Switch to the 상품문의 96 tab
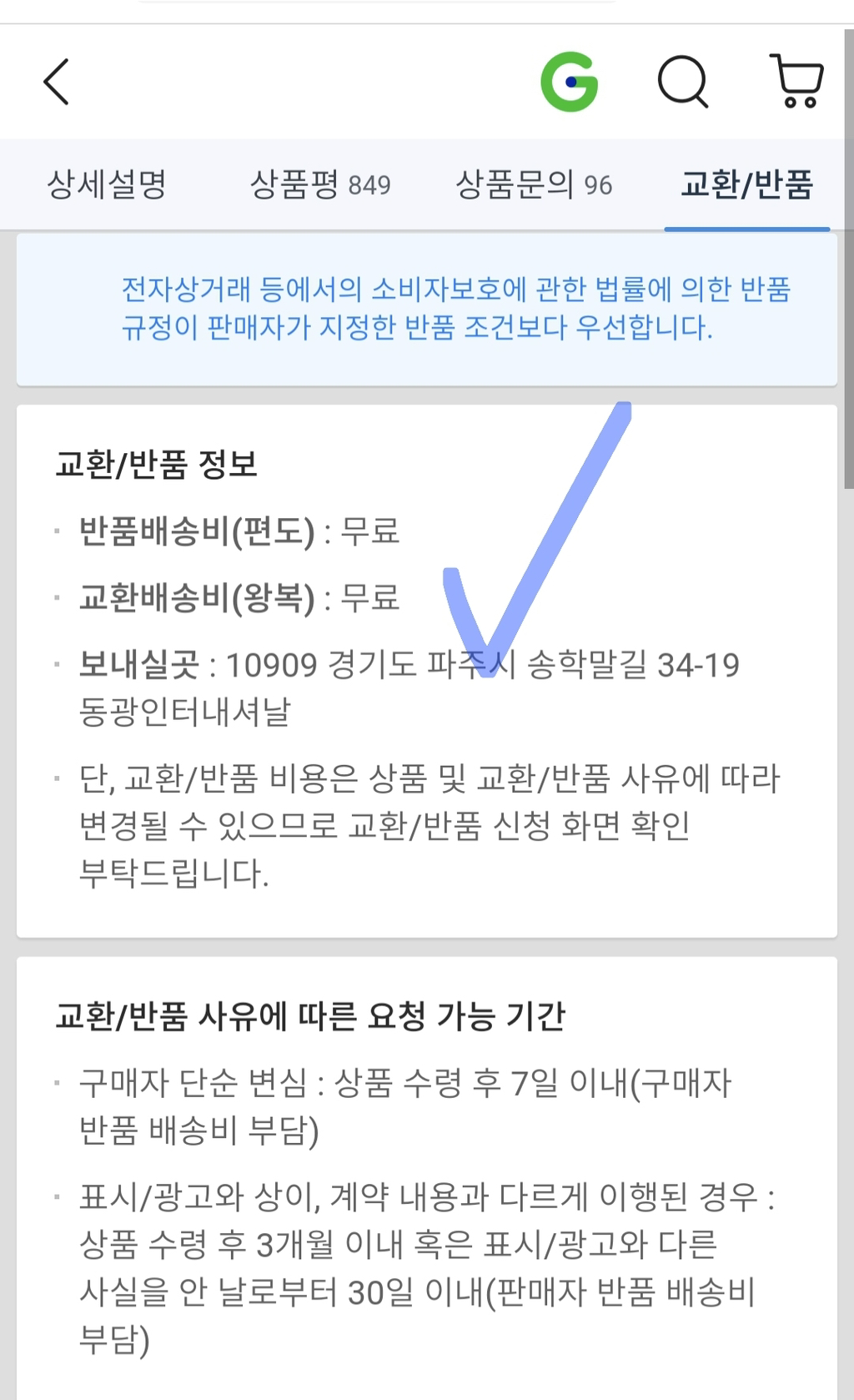Viewport: 854px width, 1400px height. coord(534,184)
